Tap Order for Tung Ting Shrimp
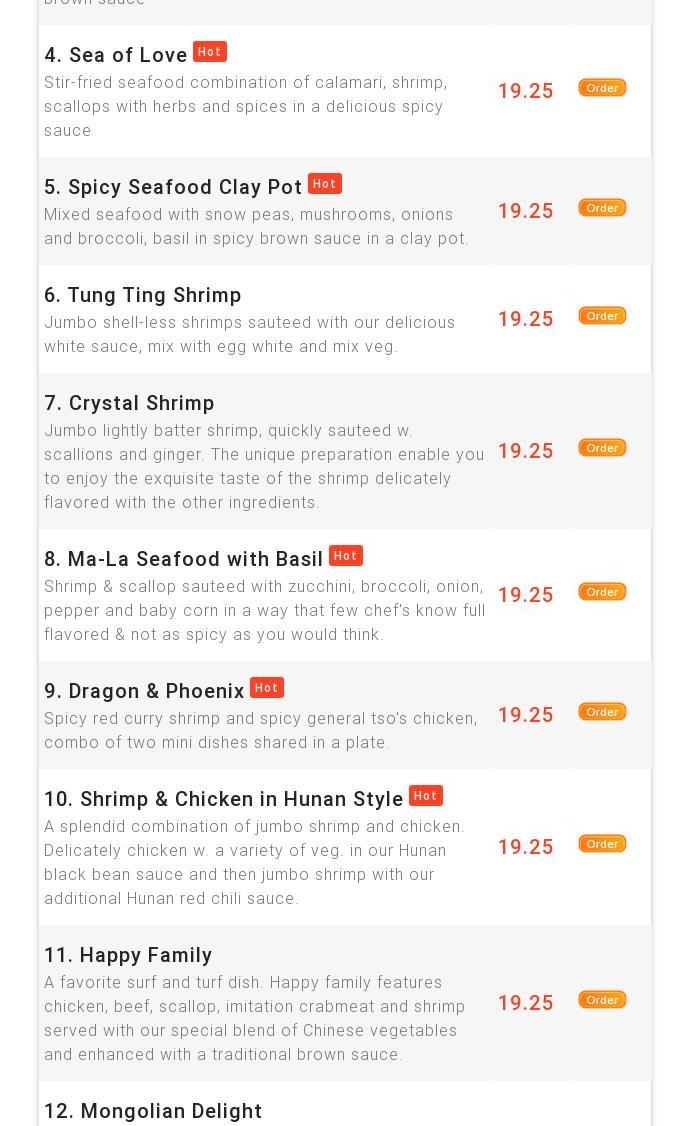Image resolution: width=690 pixels, height=1126 pixels. tap(602, 316)
